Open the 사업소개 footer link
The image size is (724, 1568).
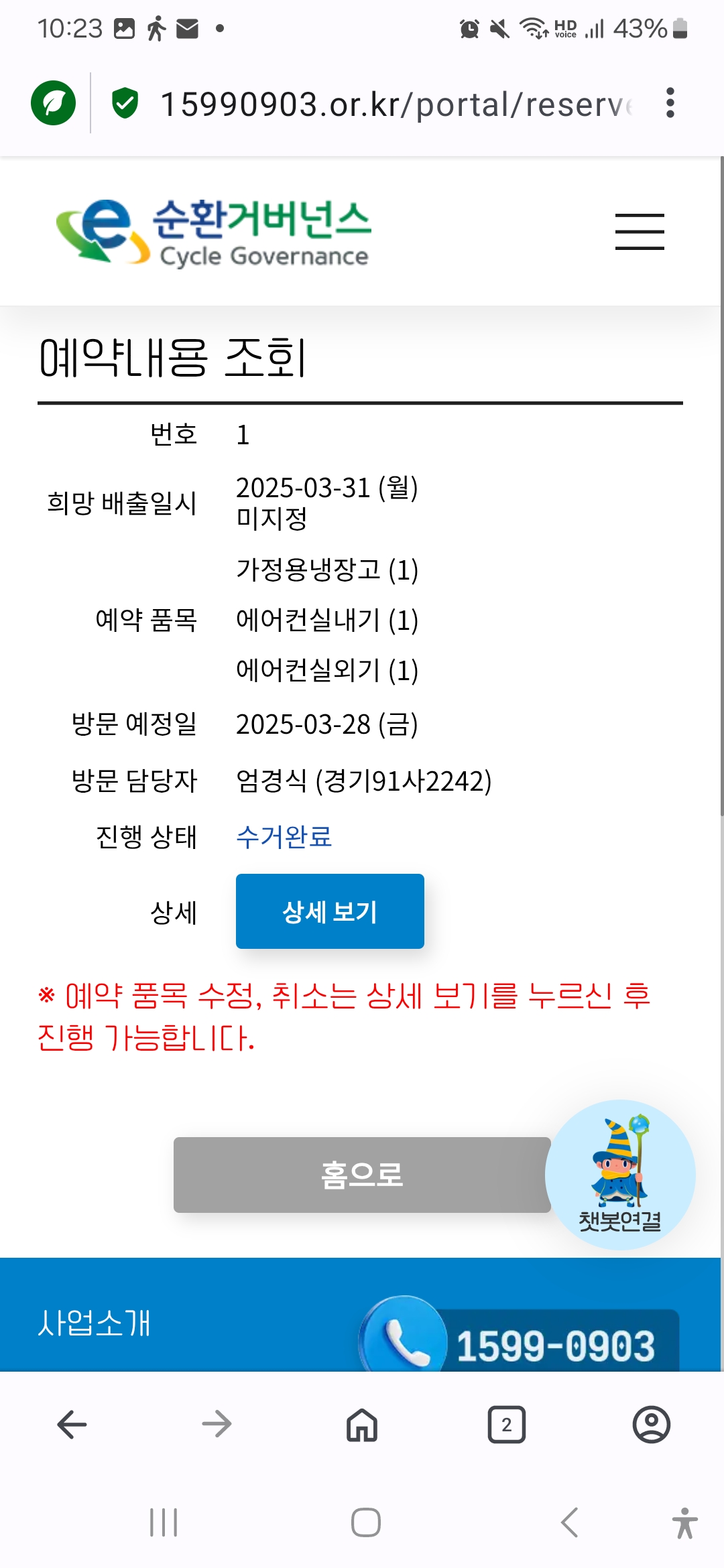tap(95, 1323)
